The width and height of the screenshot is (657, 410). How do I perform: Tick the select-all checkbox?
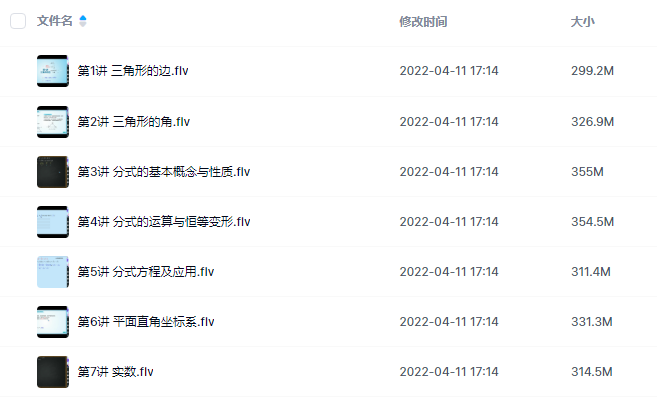18,21
